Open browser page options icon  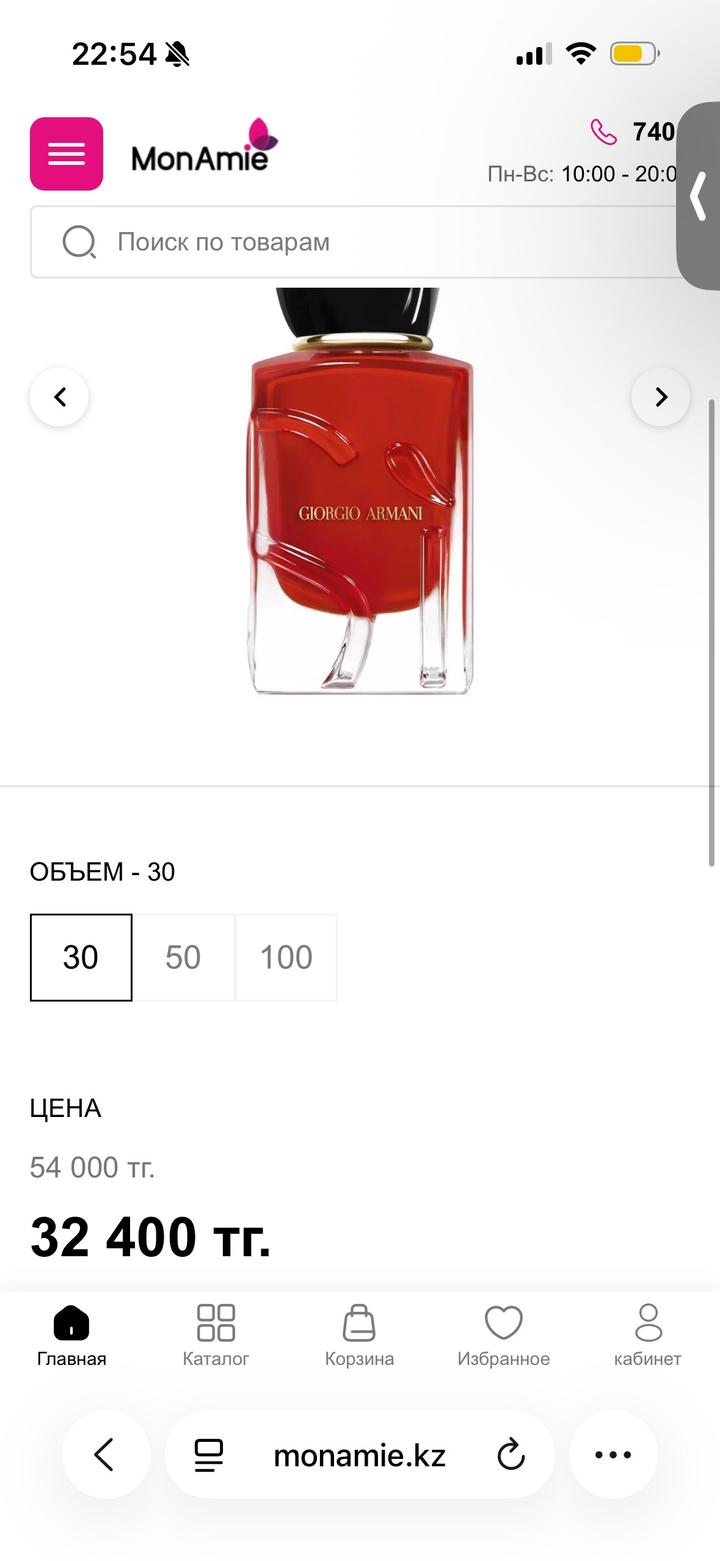(x=209, y=1455)
